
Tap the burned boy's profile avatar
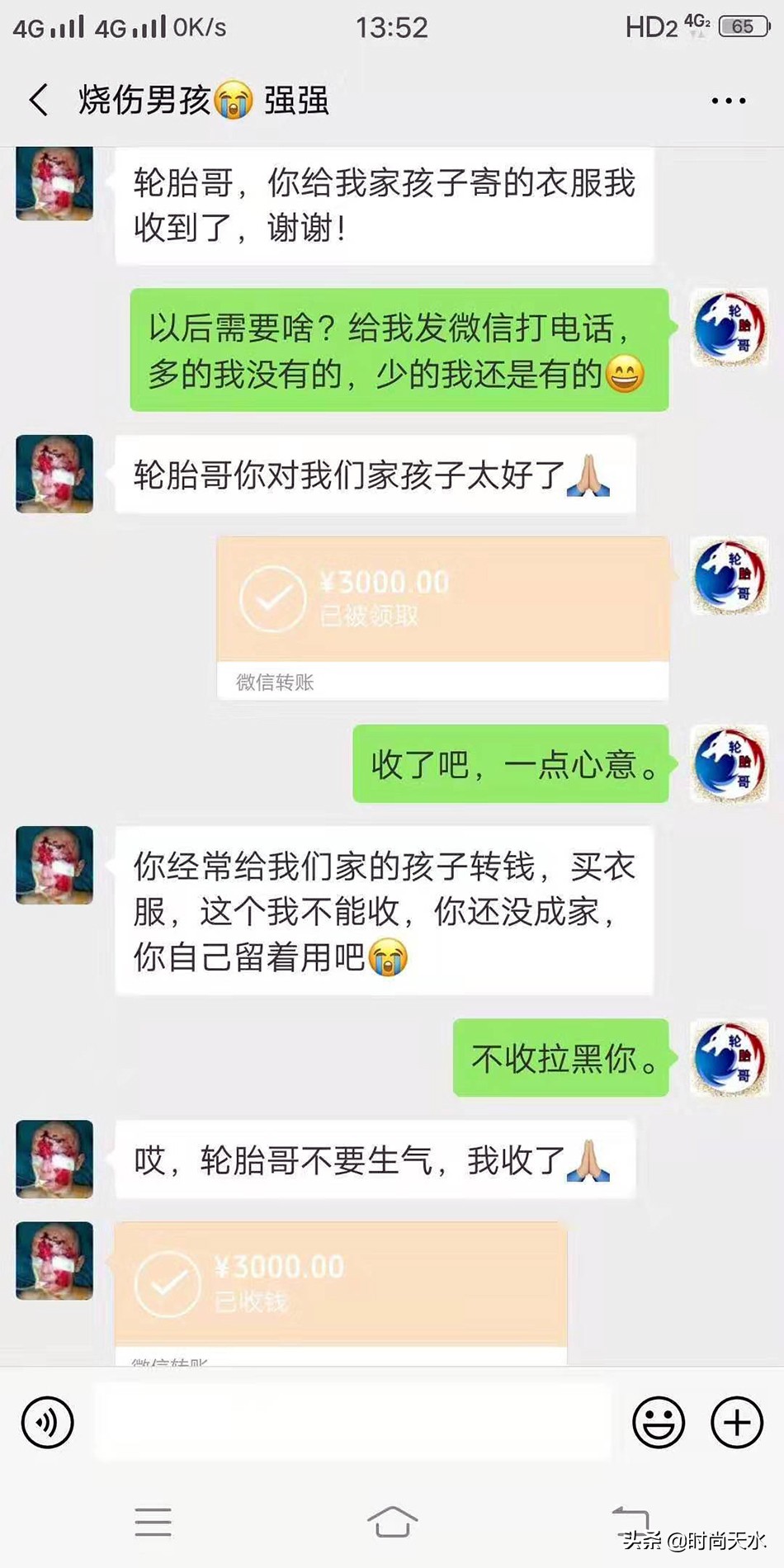[54, 183]
